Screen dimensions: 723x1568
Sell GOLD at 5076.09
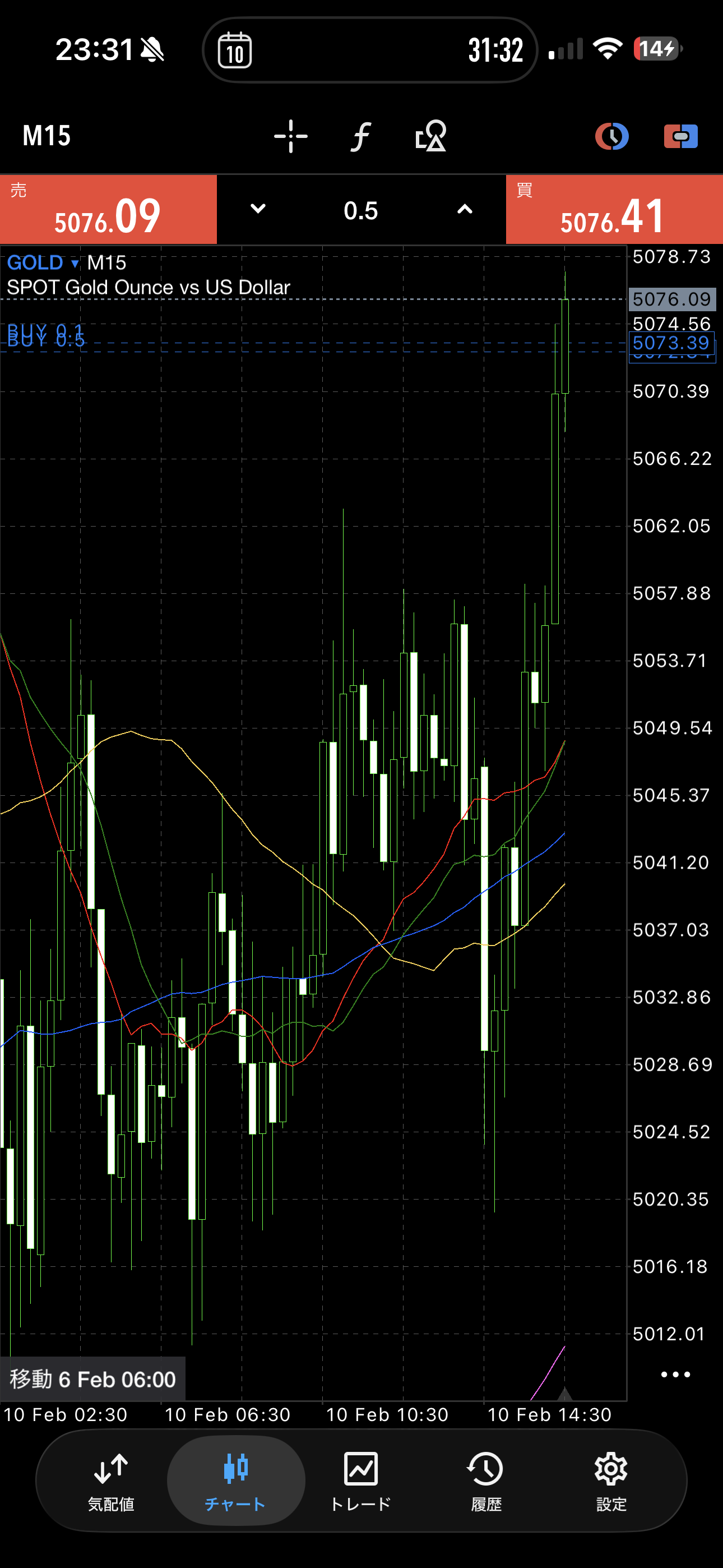108,210
